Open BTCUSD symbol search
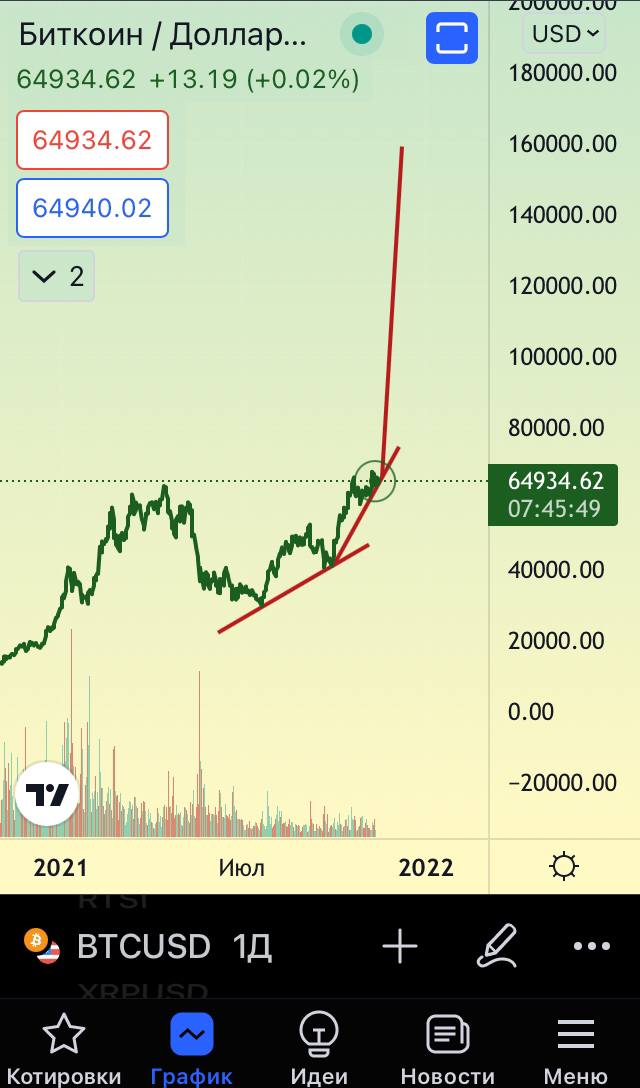 [x=143, y=946]
